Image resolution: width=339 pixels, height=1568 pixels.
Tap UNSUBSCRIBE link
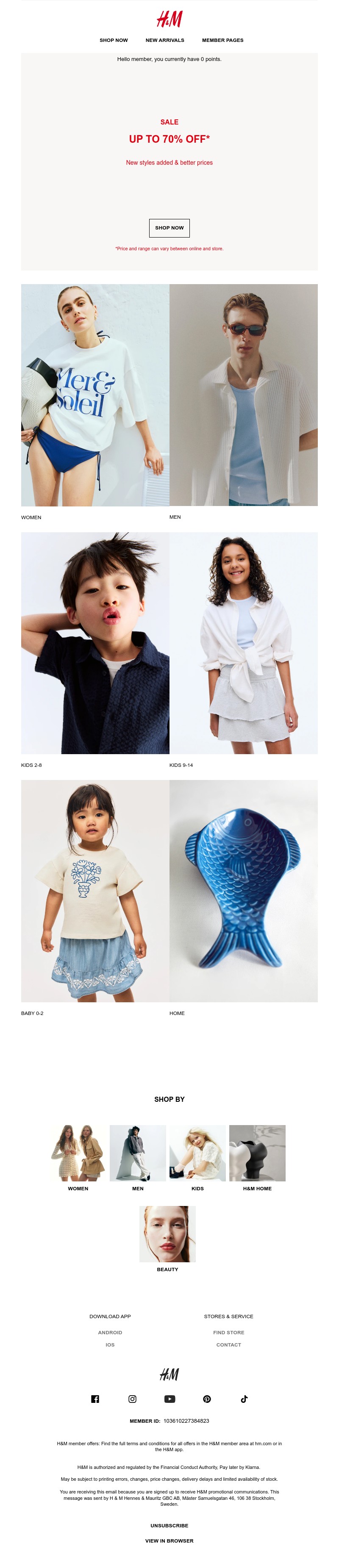point(169,1525)
